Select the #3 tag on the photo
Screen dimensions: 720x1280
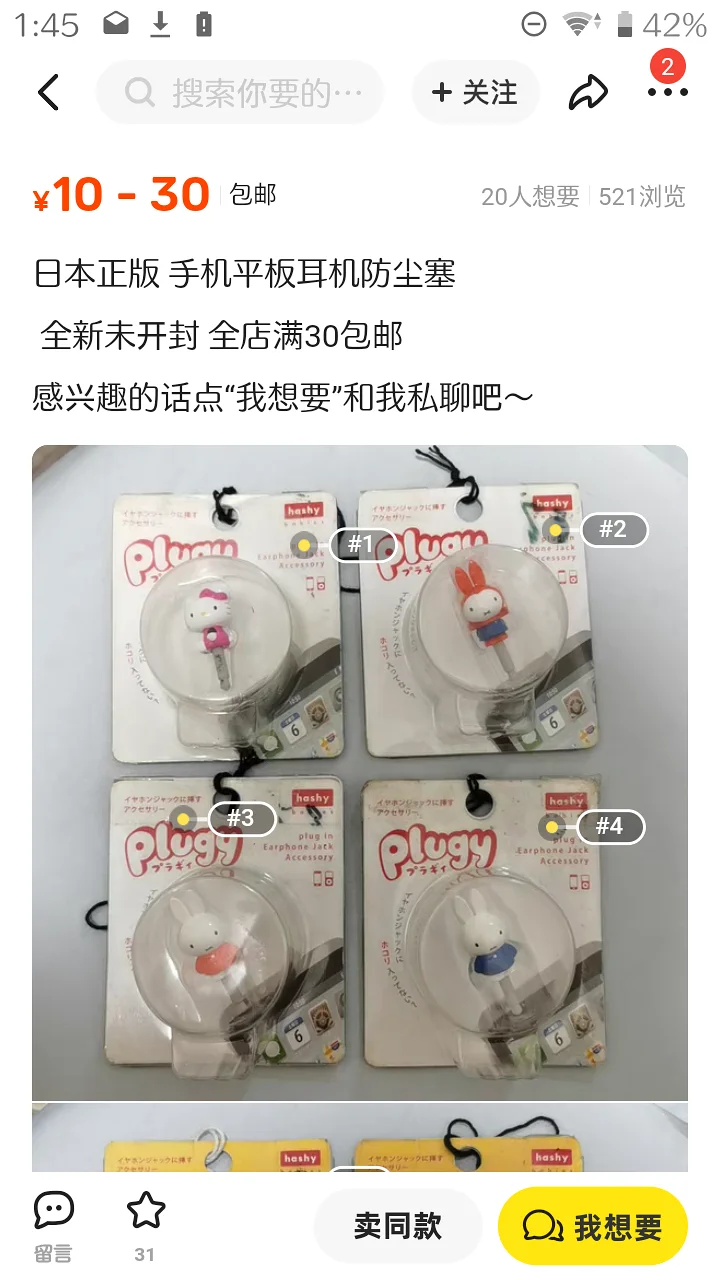click(x=240, y=819)
